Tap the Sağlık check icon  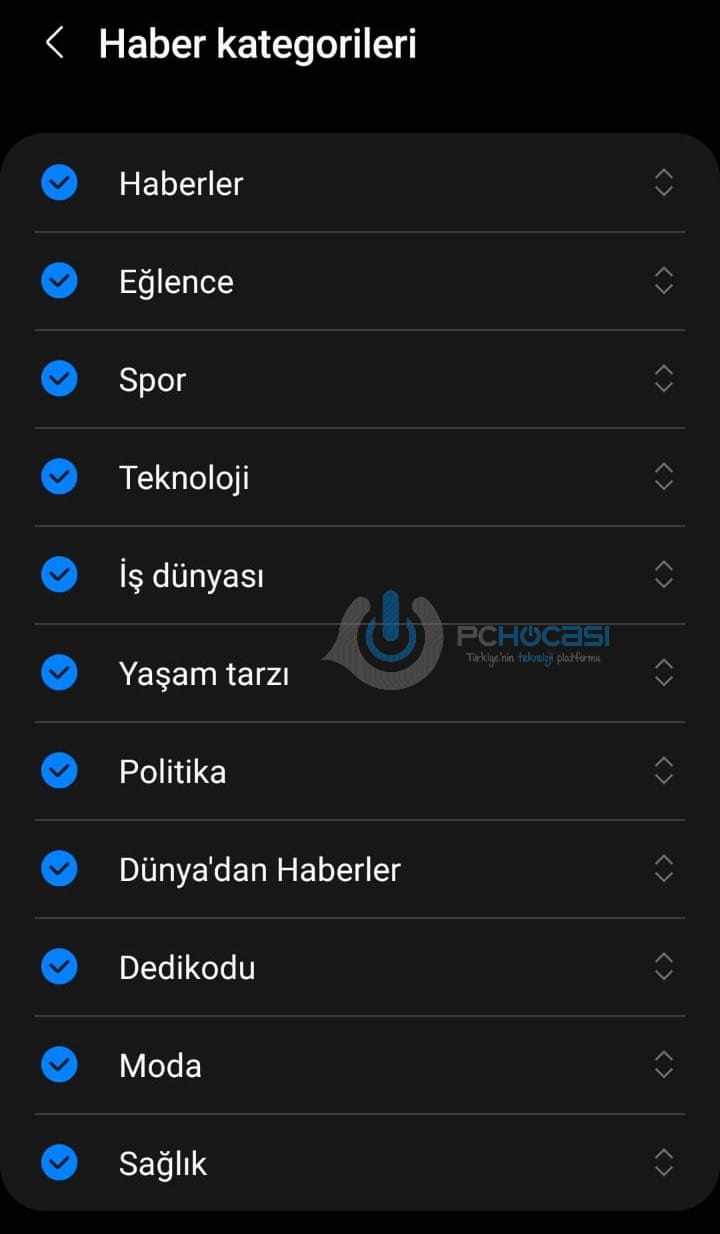(x=58, y=1163)
